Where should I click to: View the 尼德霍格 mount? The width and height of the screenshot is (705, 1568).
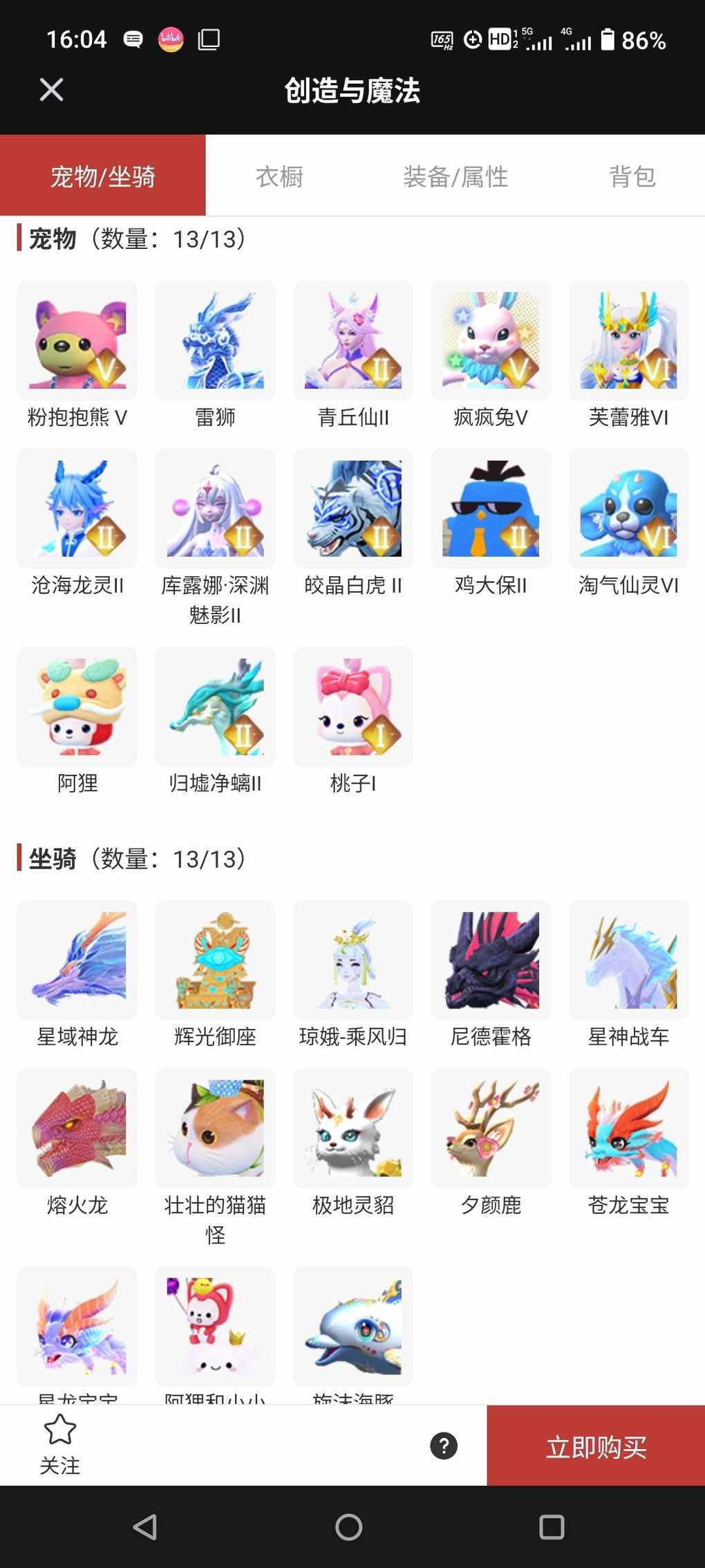coord(491,960)
